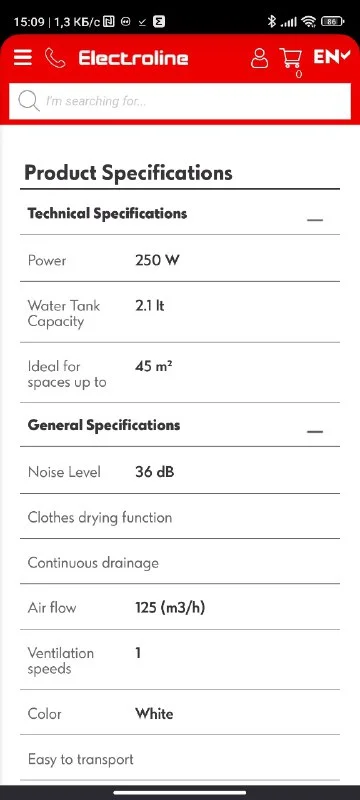Tap the search field
The height and width of the screenshot is (800, 360).
pyautogui.click(x=180, y=101)
